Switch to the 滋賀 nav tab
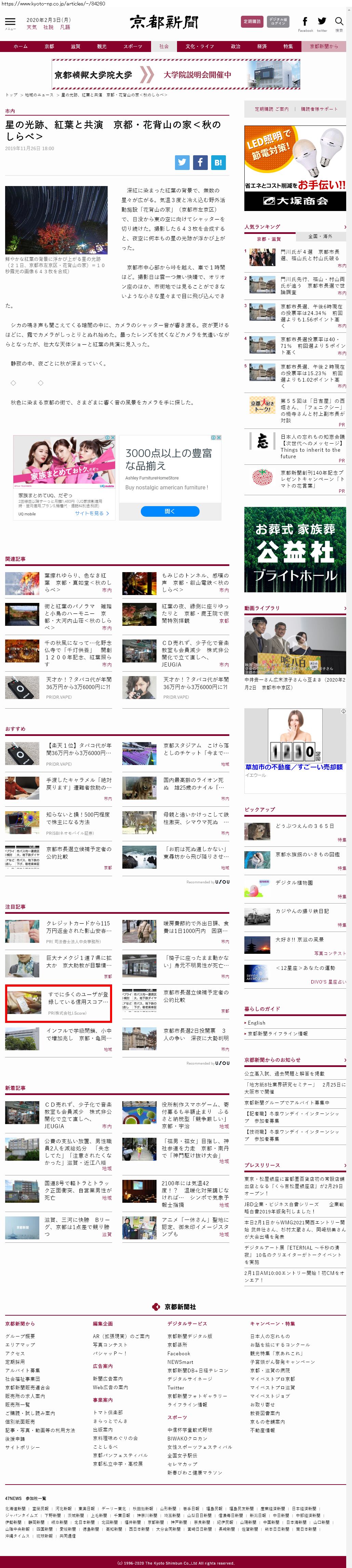Viewport: 352px width, 1568px height. 76,46
